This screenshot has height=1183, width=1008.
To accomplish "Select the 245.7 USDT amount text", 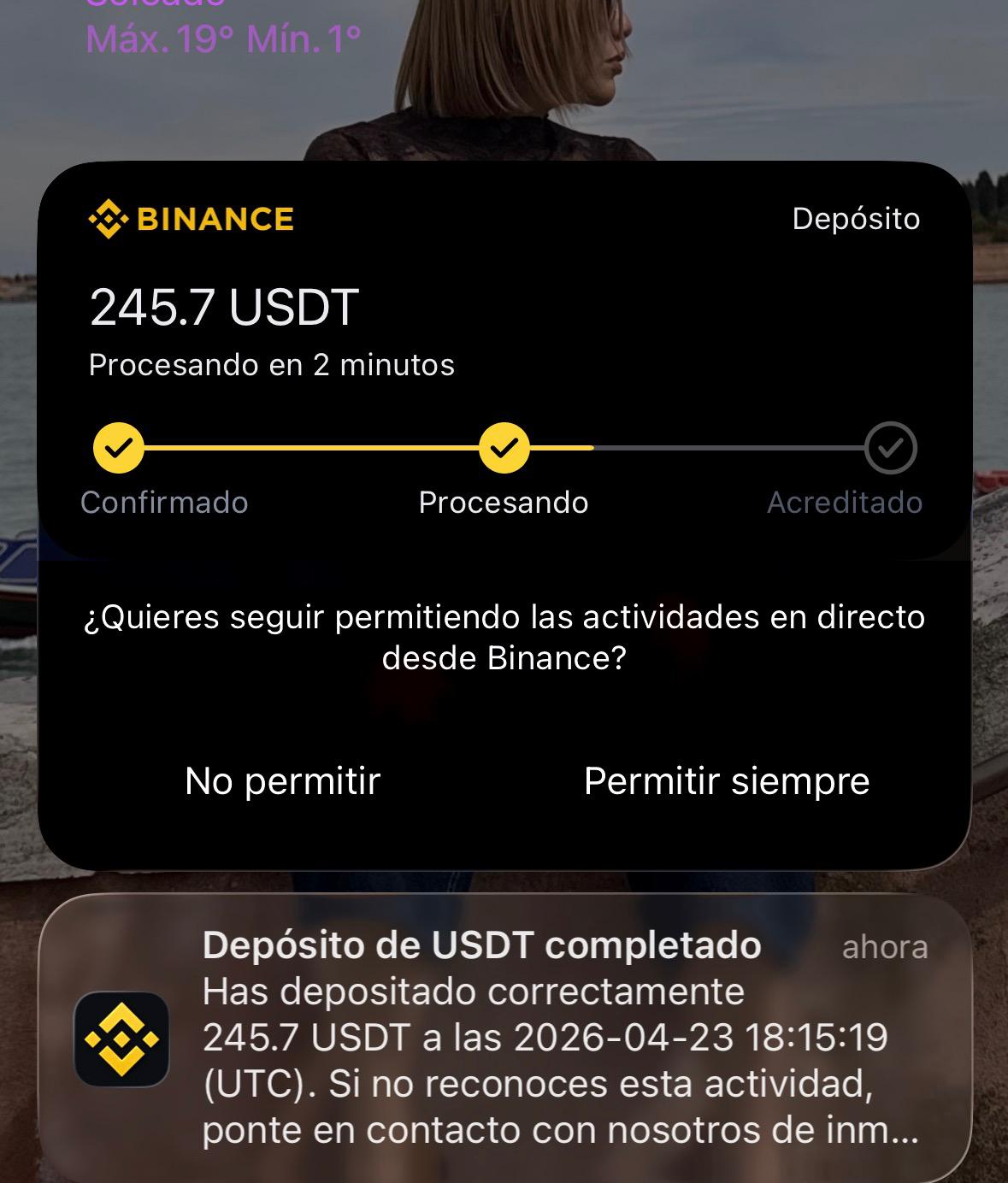I will pyautogui.click(x=224, y=307).
